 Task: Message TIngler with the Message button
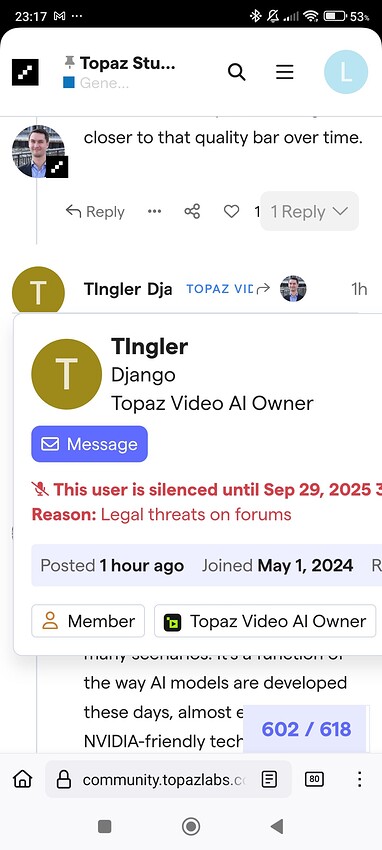click(x=89, y=444)
